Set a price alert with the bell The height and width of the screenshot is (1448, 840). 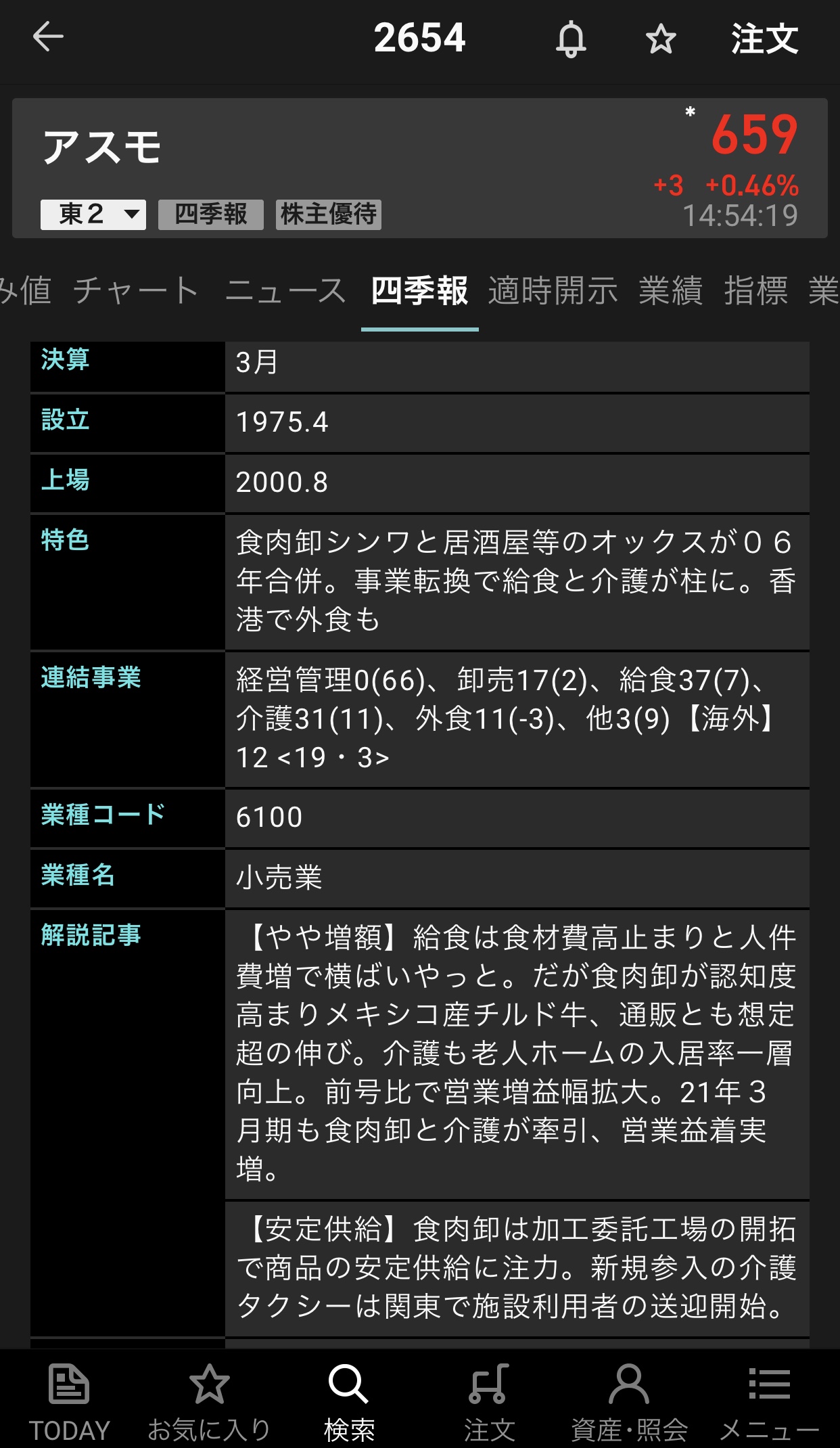point(571,39)
